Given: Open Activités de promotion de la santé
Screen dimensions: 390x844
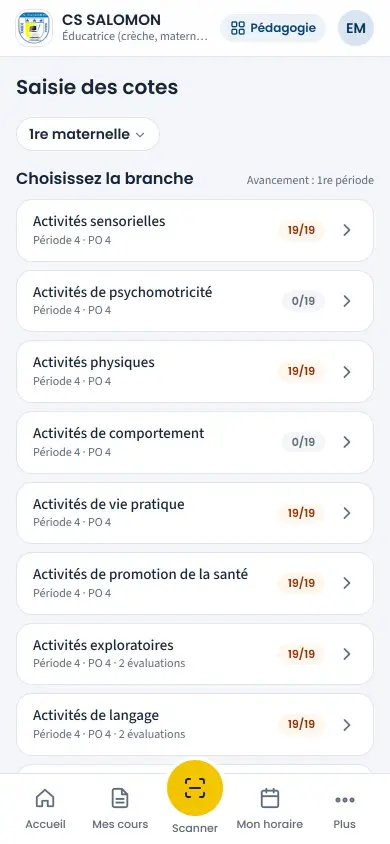Looking at the screenshot, I should click(x=195, y=583).
